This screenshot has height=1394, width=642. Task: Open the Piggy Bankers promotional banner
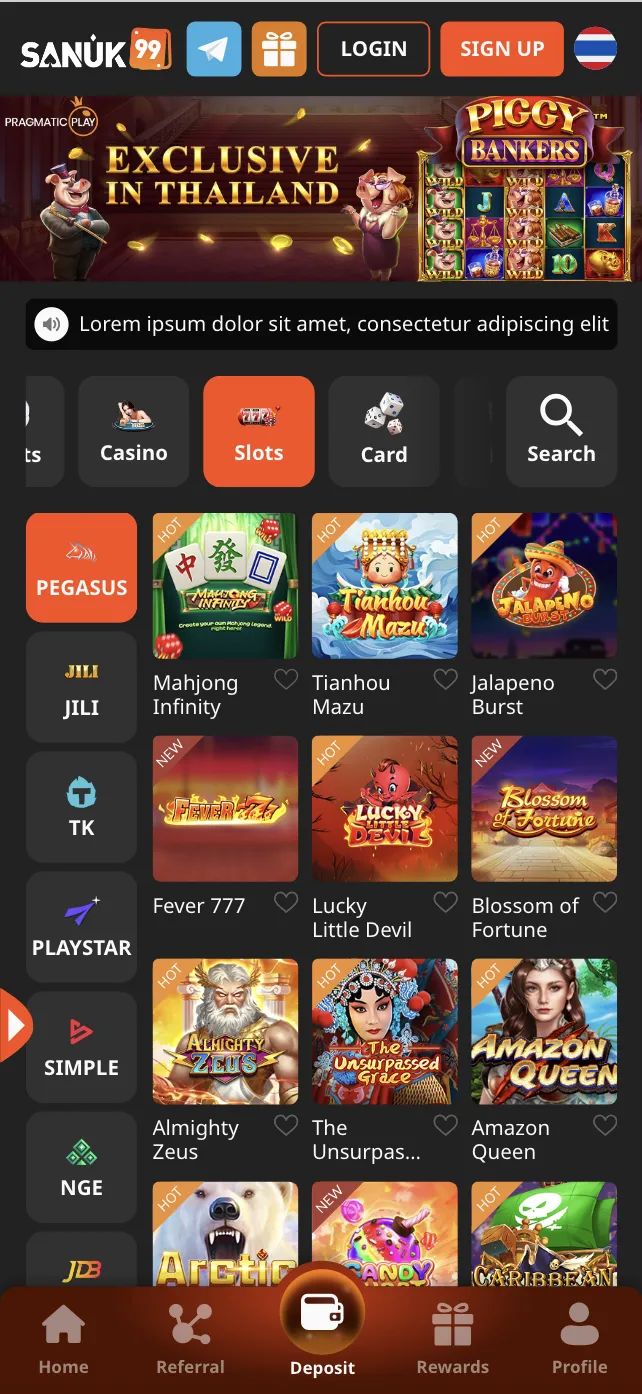(x=321, y=188)
